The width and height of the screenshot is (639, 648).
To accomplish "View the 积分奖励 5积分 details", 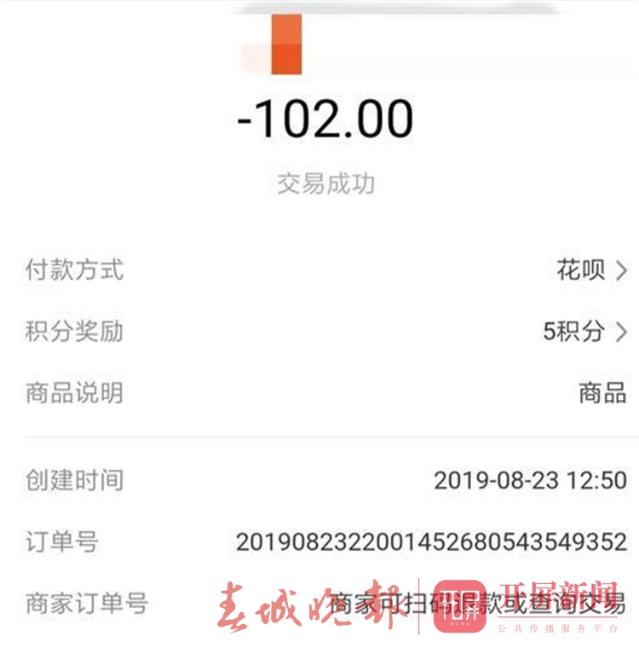I will [585, 332].
